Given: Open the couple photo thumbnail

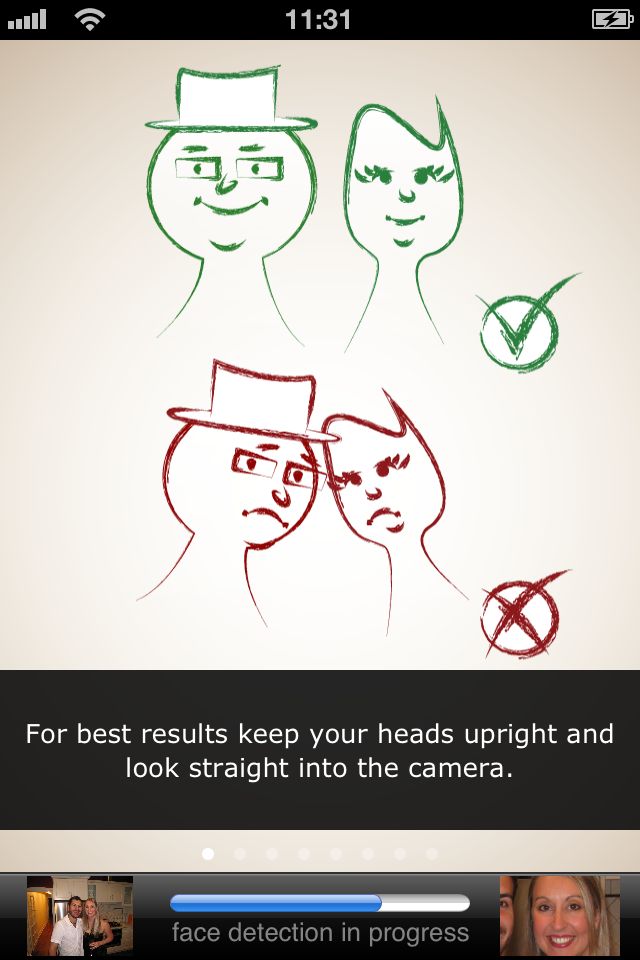Looking at the screenshot, I should pos(80,916).
